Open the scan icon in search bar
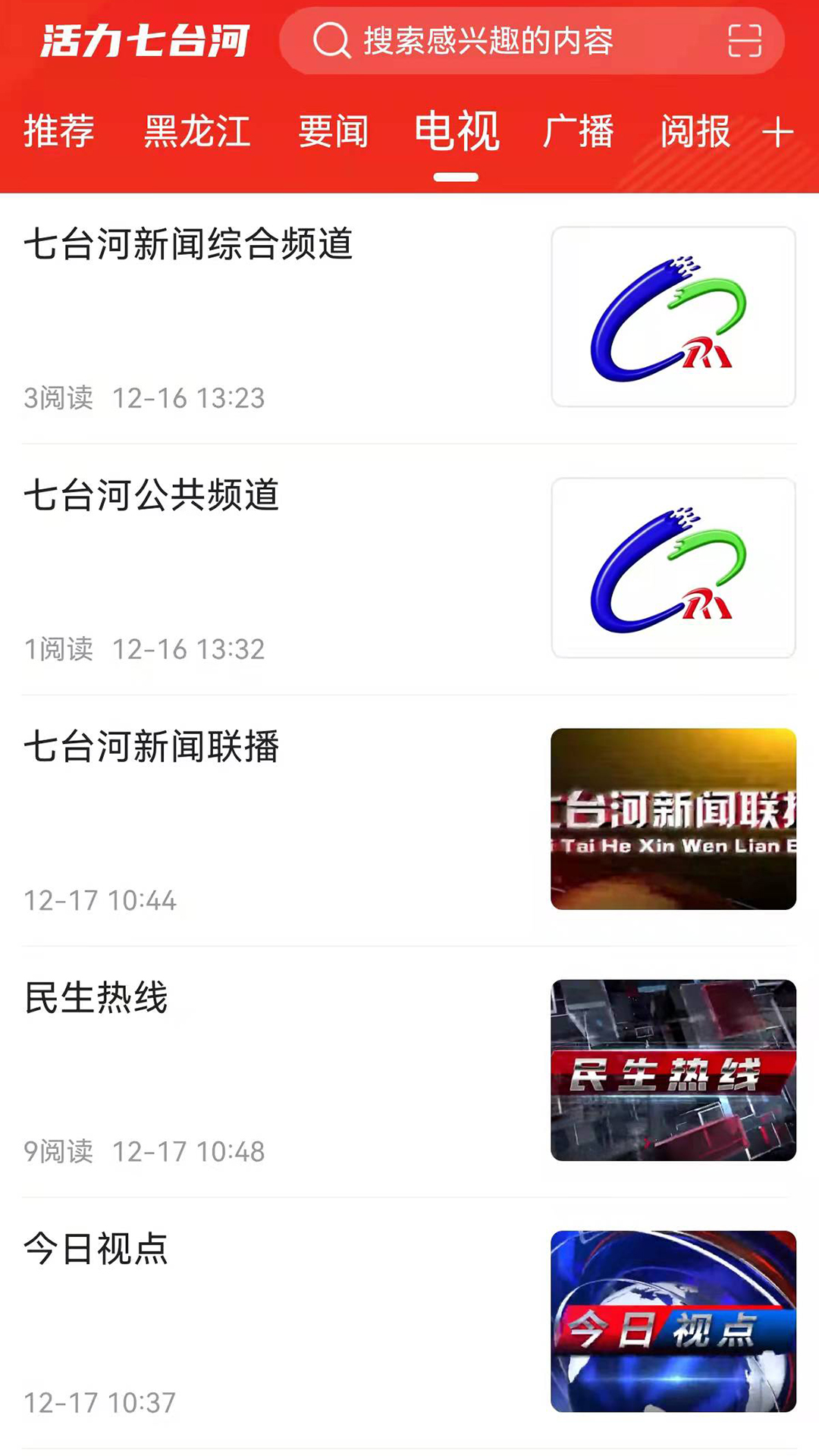819x1456 pixels. [x=744, y=41]
